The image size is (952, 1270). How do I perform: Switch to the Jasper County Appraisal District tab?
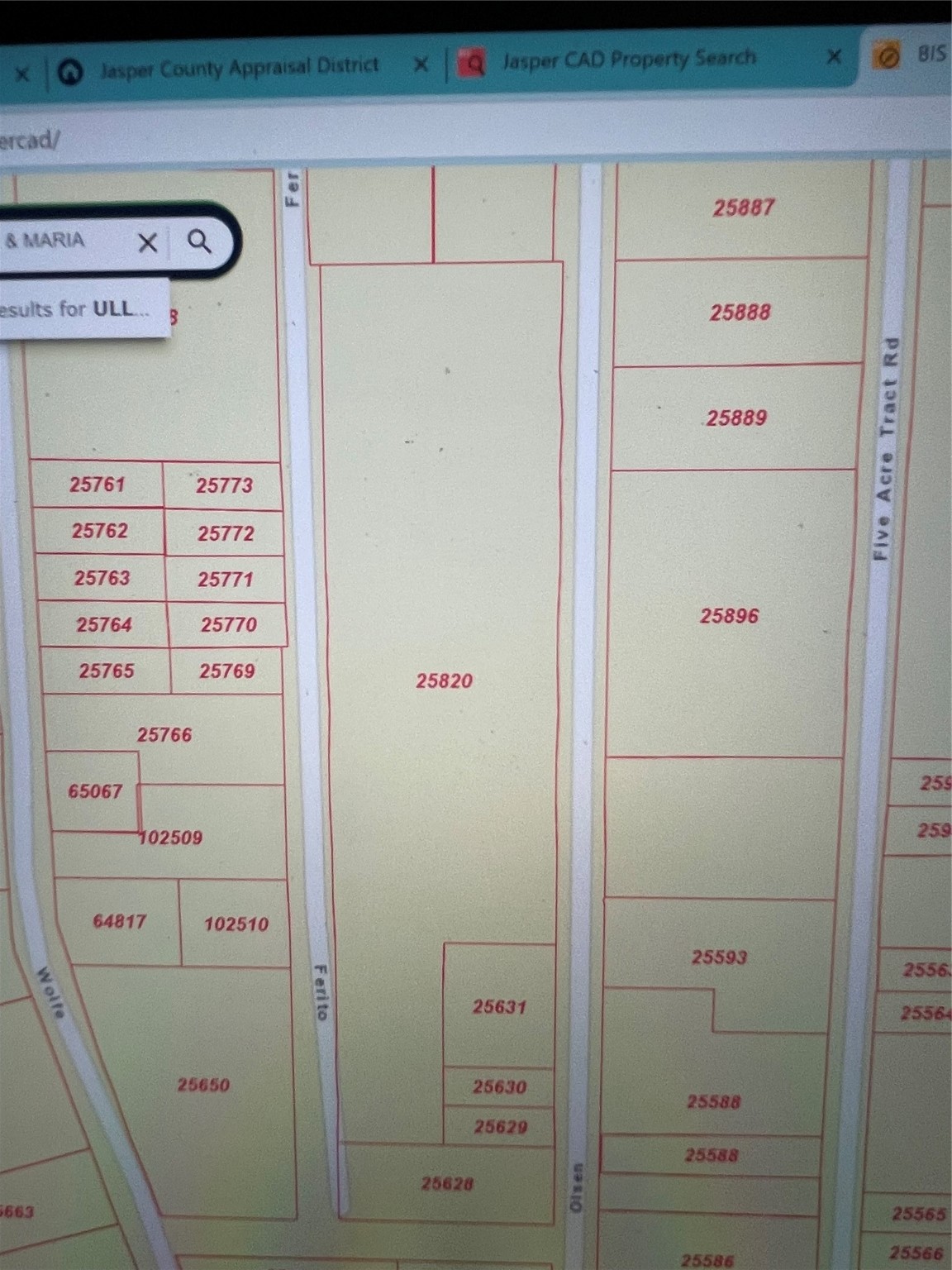coord(238,68)
